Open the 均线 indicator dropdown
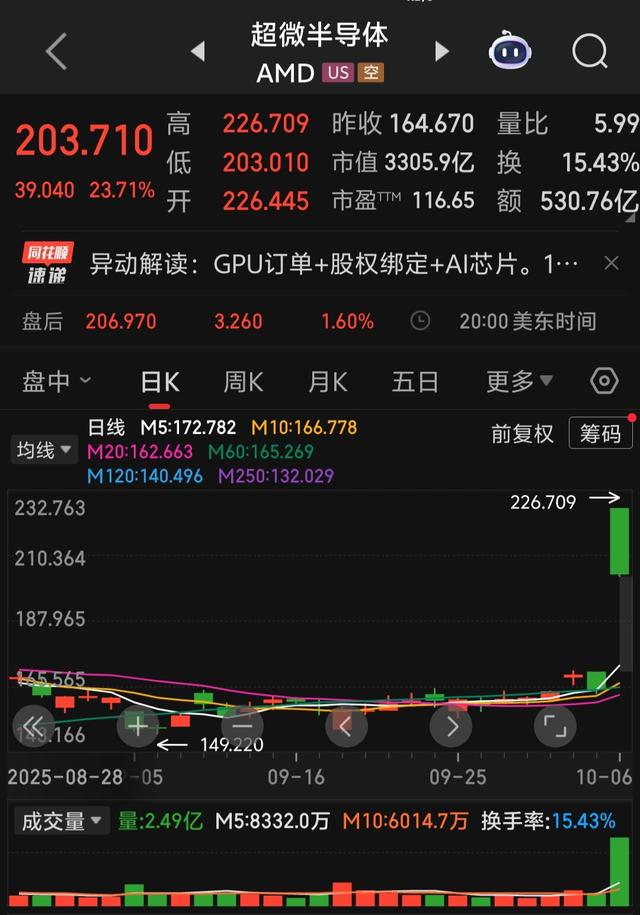Screen dimensions: 640x915 pos(43,451)
